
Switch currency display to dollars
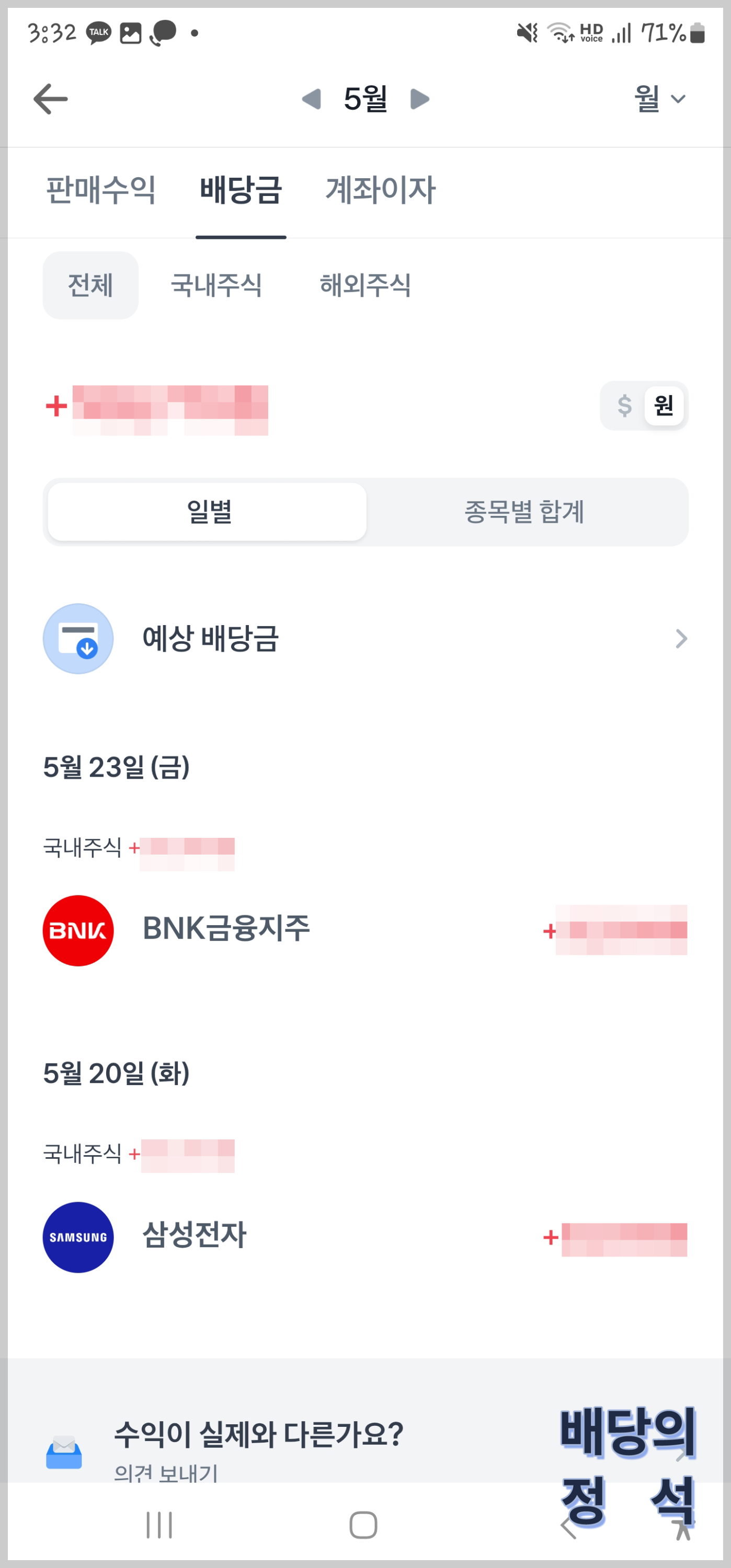tap(623, 406)
